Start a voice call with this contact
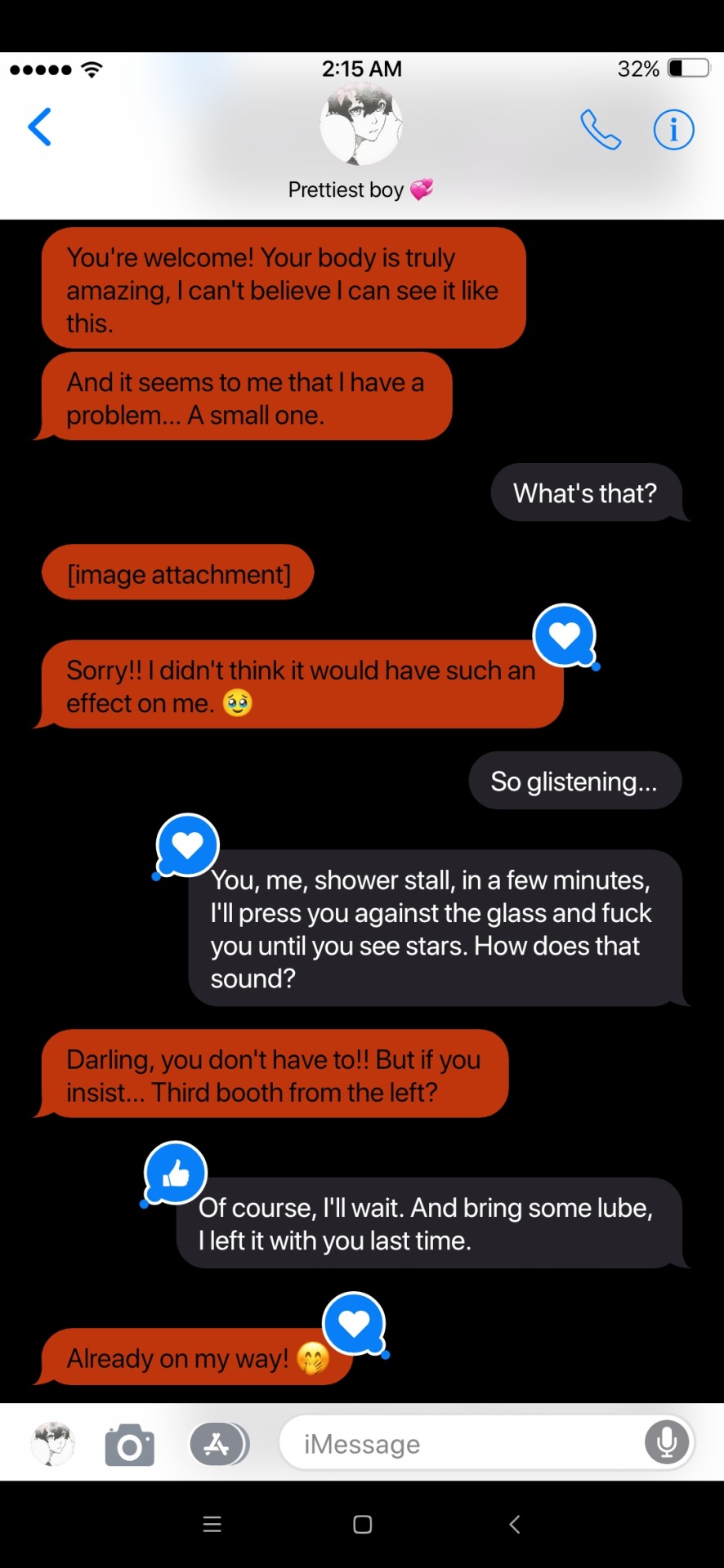The height and width of the screenshot is (1568, 724). [x=601, y=129]
